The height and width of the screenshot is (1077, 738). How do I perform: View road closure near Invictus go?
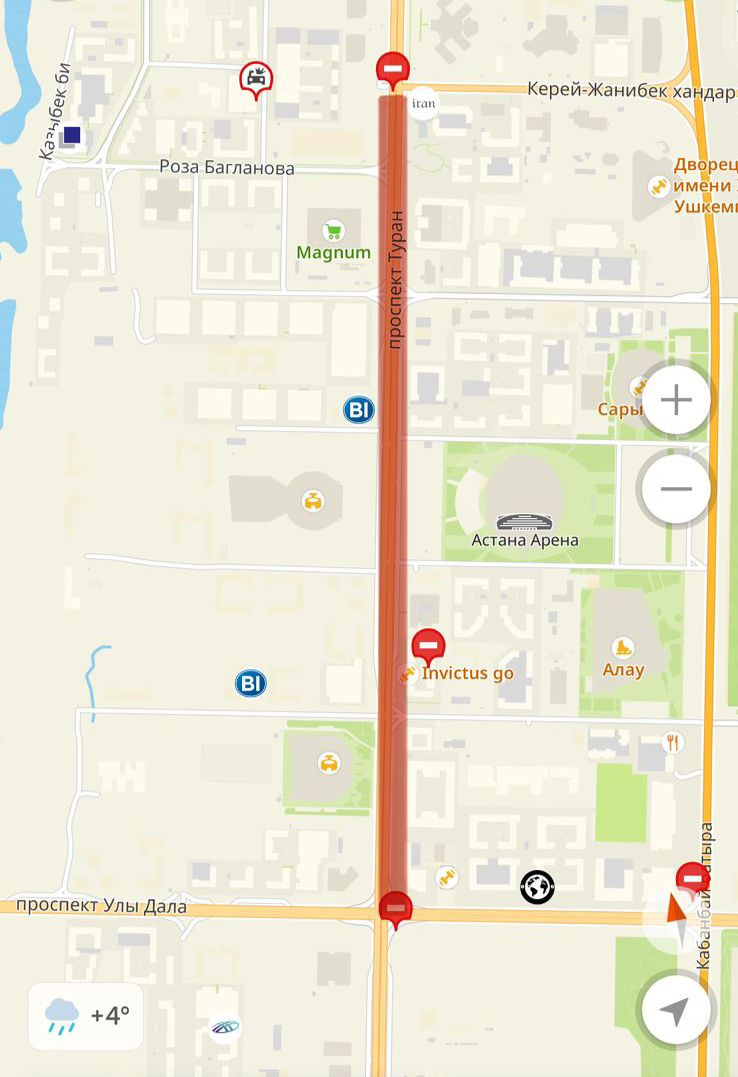(x=428, y=645)
